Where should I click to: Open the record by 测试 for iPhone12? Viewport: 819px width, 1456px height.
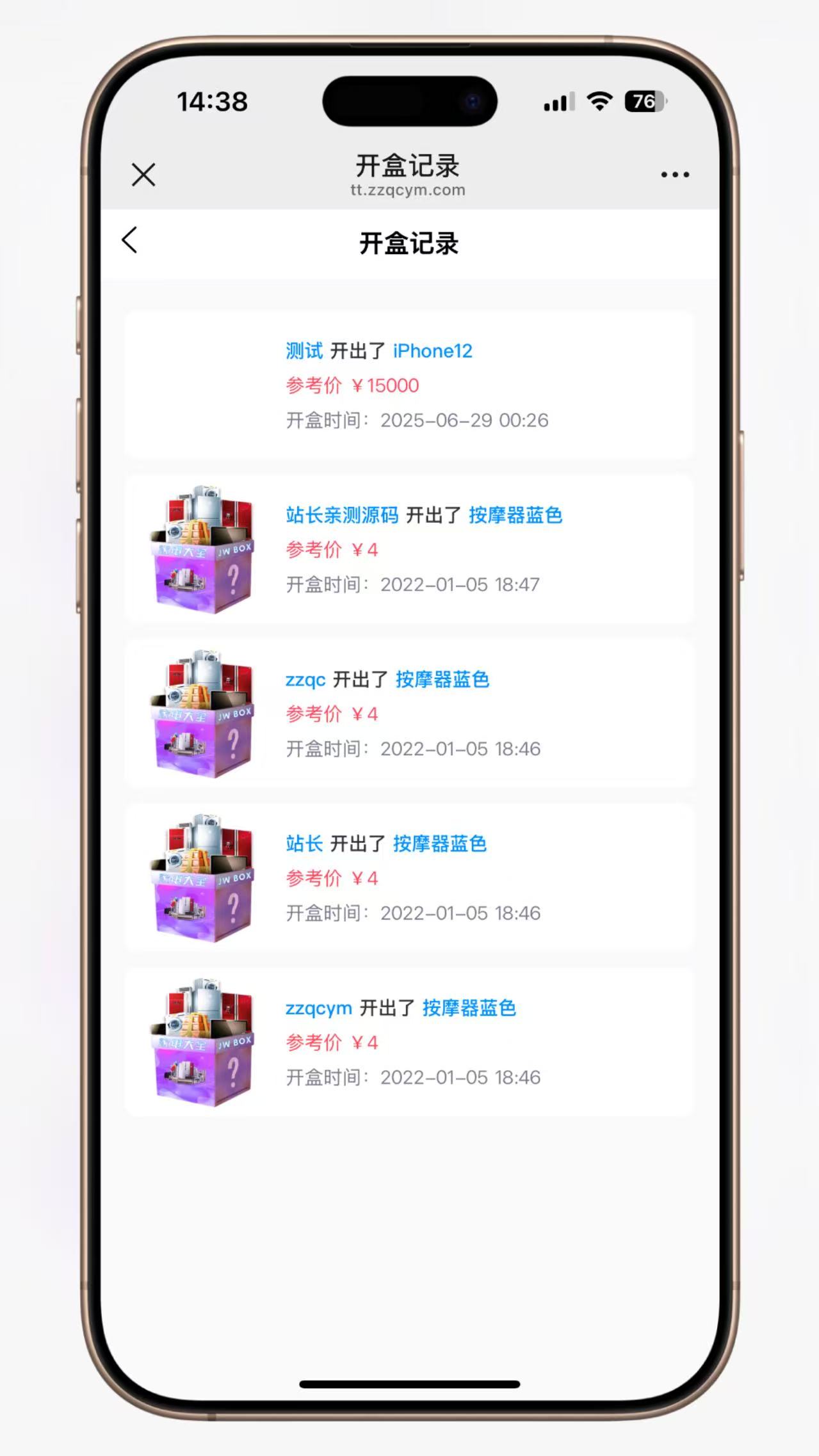tap(409, 385)
